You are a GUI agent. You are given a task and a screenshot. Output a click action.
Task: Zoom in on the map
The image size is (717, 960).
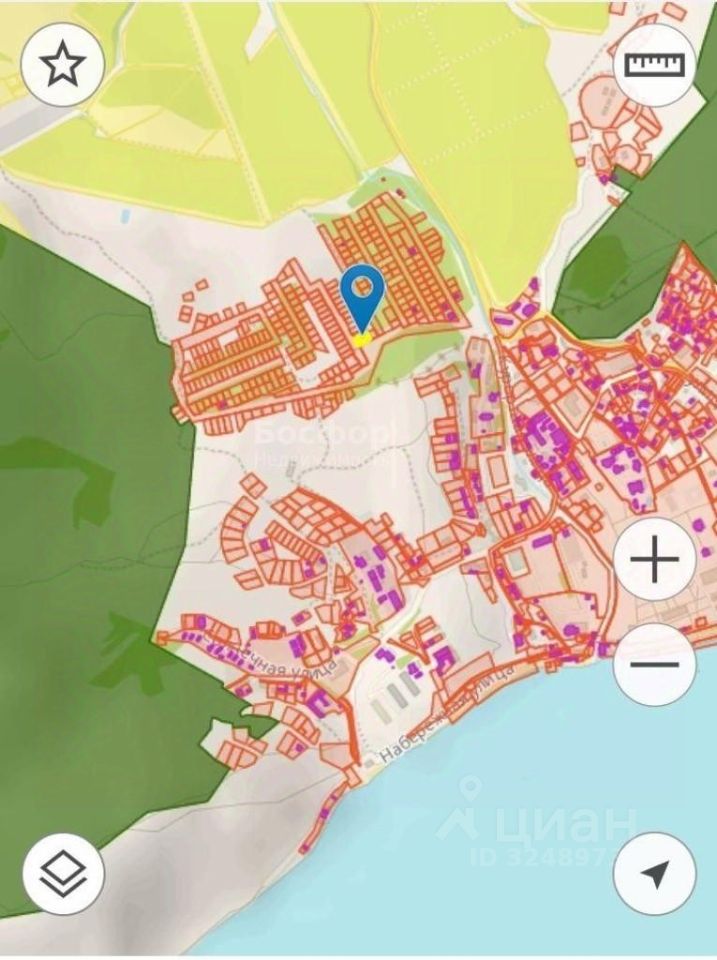(655, 559)
